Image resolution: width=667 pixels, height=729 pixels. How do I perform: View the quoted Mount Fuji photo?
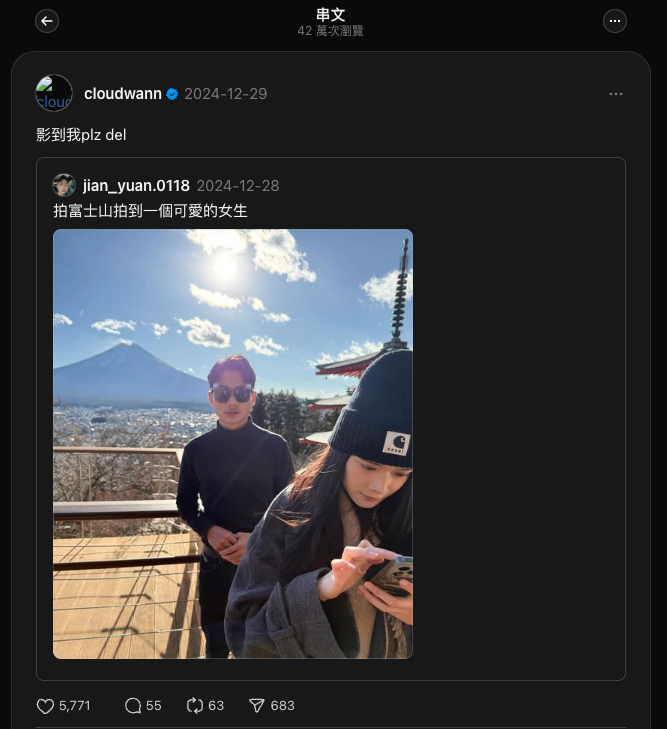[x=232, y=443]
